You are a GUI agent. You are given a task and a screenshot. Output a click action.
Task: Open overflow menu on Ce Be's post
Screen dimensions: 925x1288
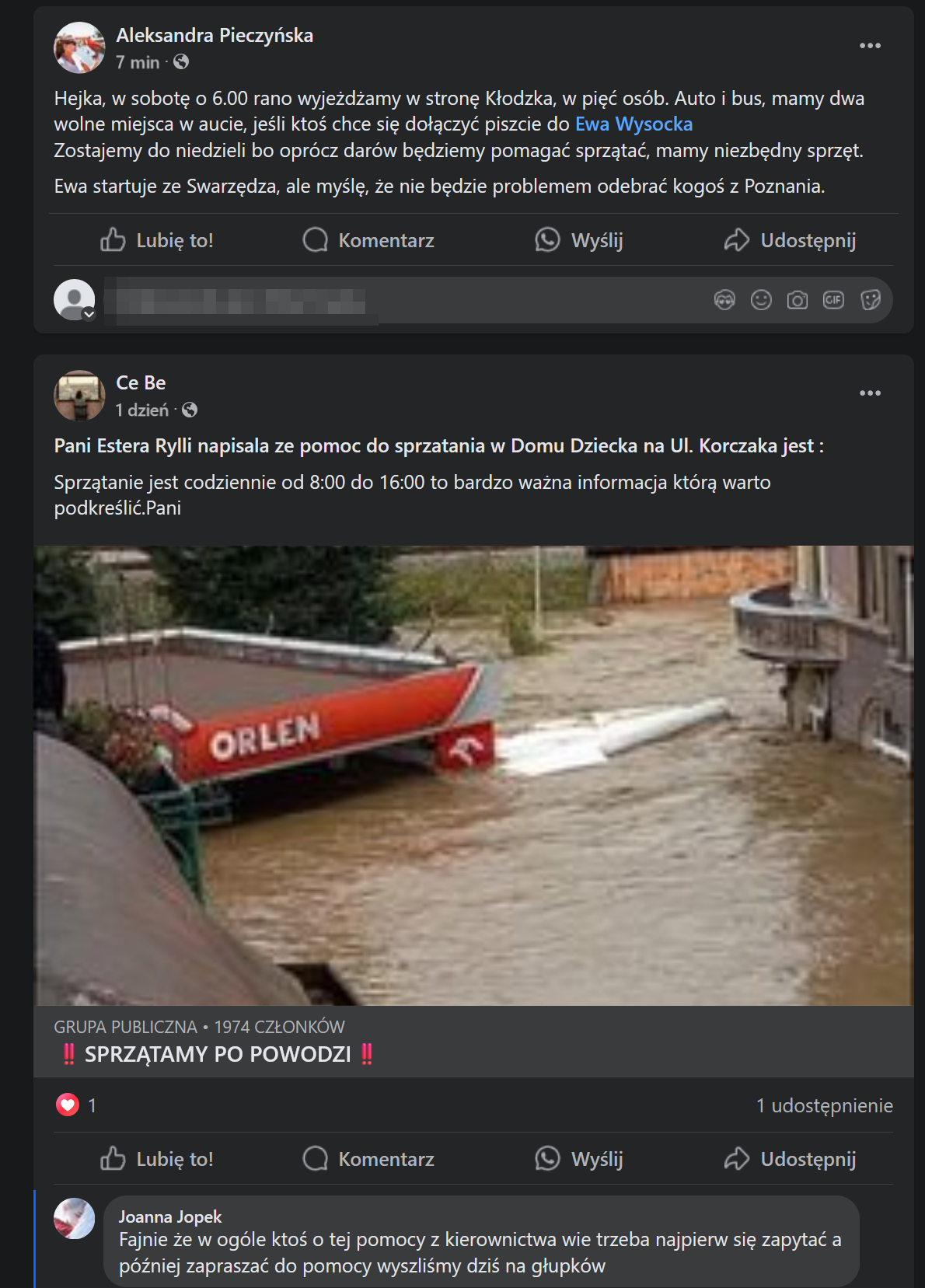tap(870, 393)
